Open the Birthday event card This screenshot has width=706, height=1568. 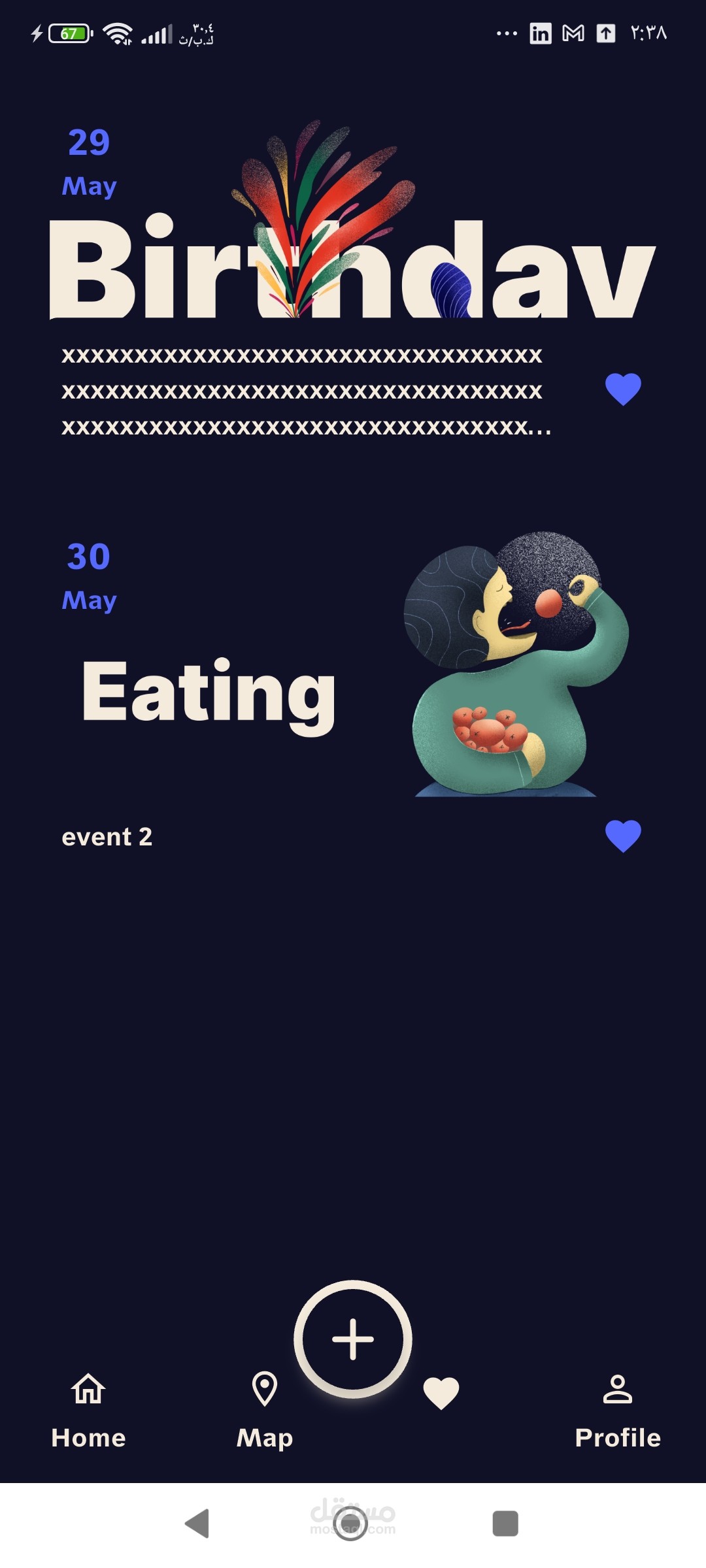pos(353,269)
